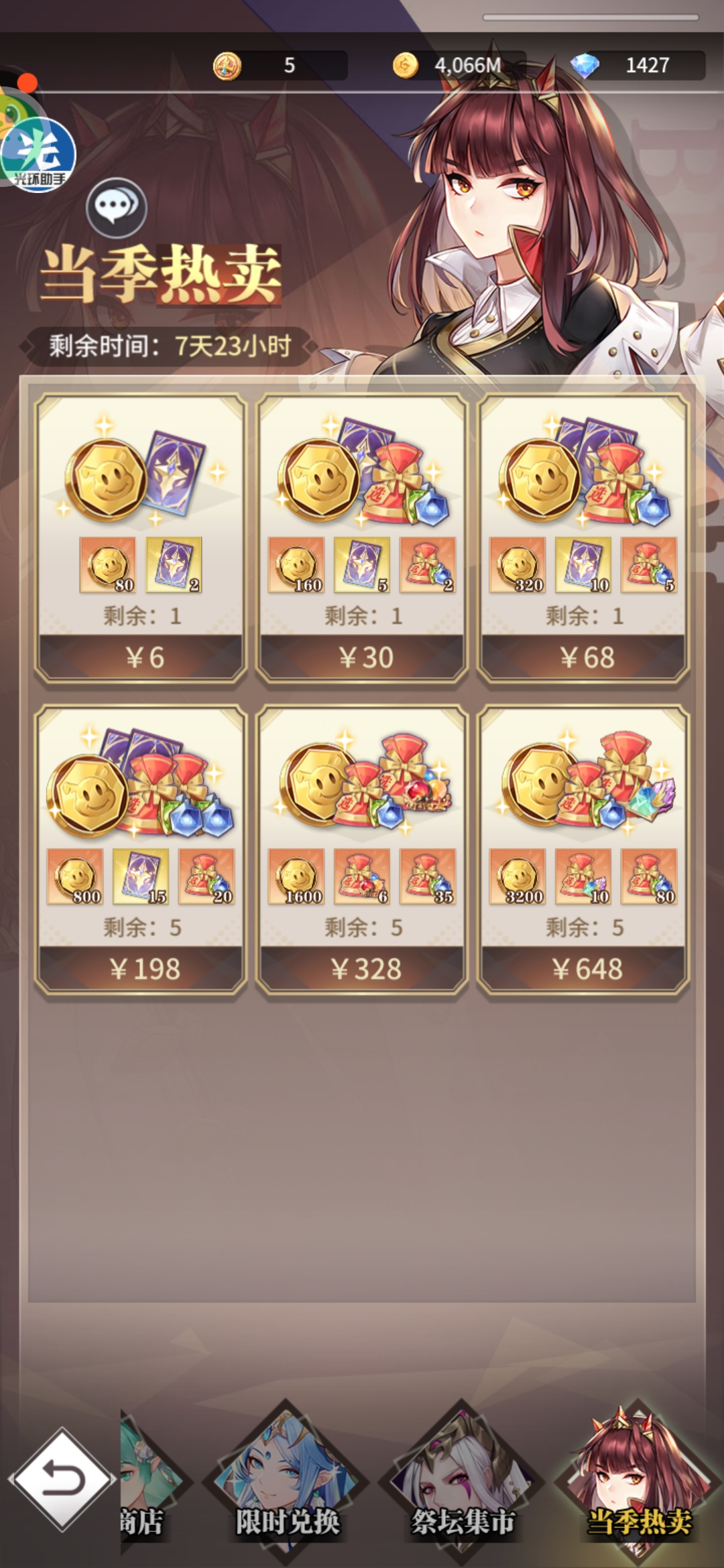Open the ¥328 pack
Screen dimensions: 724x1568
click(x=363, y=968)
